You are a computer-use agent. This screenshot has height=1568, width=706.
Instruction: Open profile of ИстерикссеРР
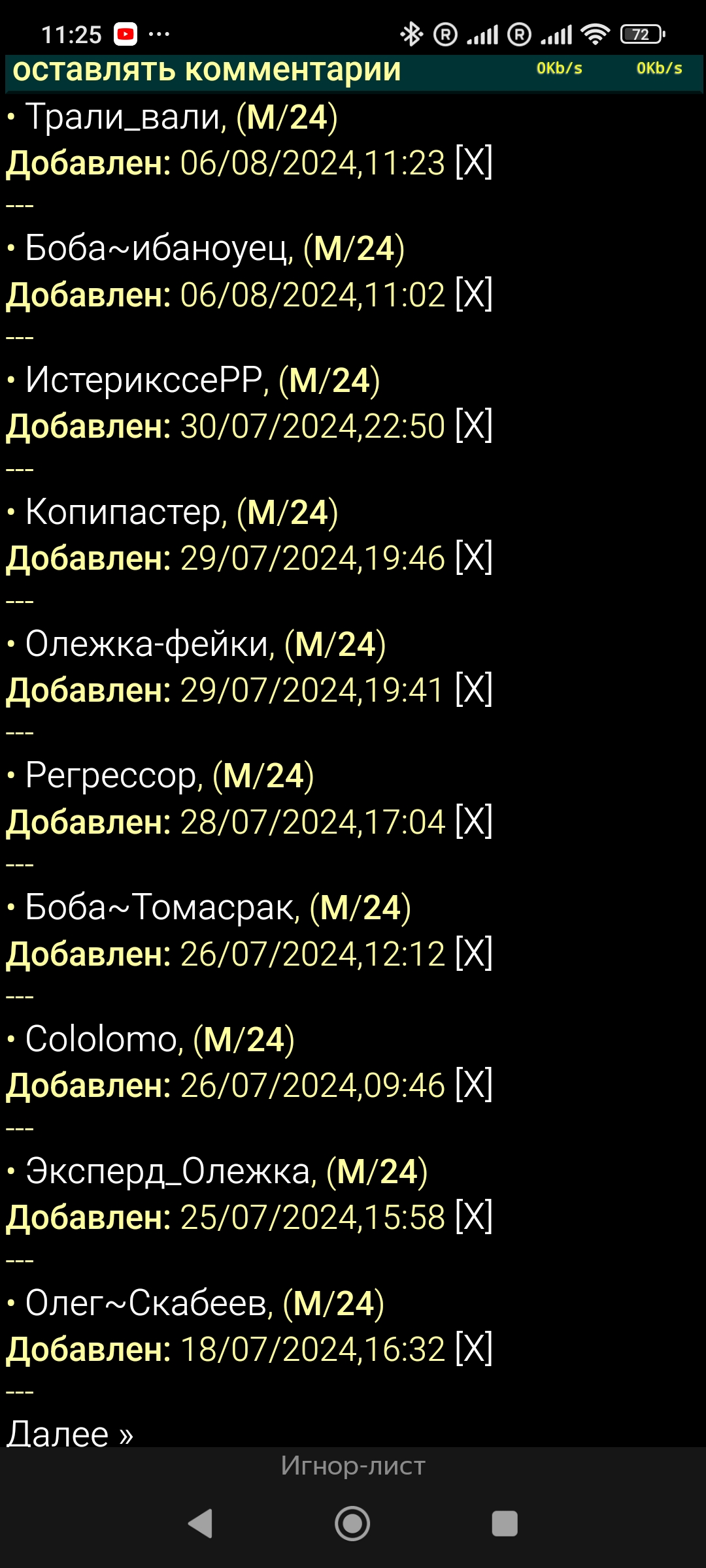tap(145, 381)
